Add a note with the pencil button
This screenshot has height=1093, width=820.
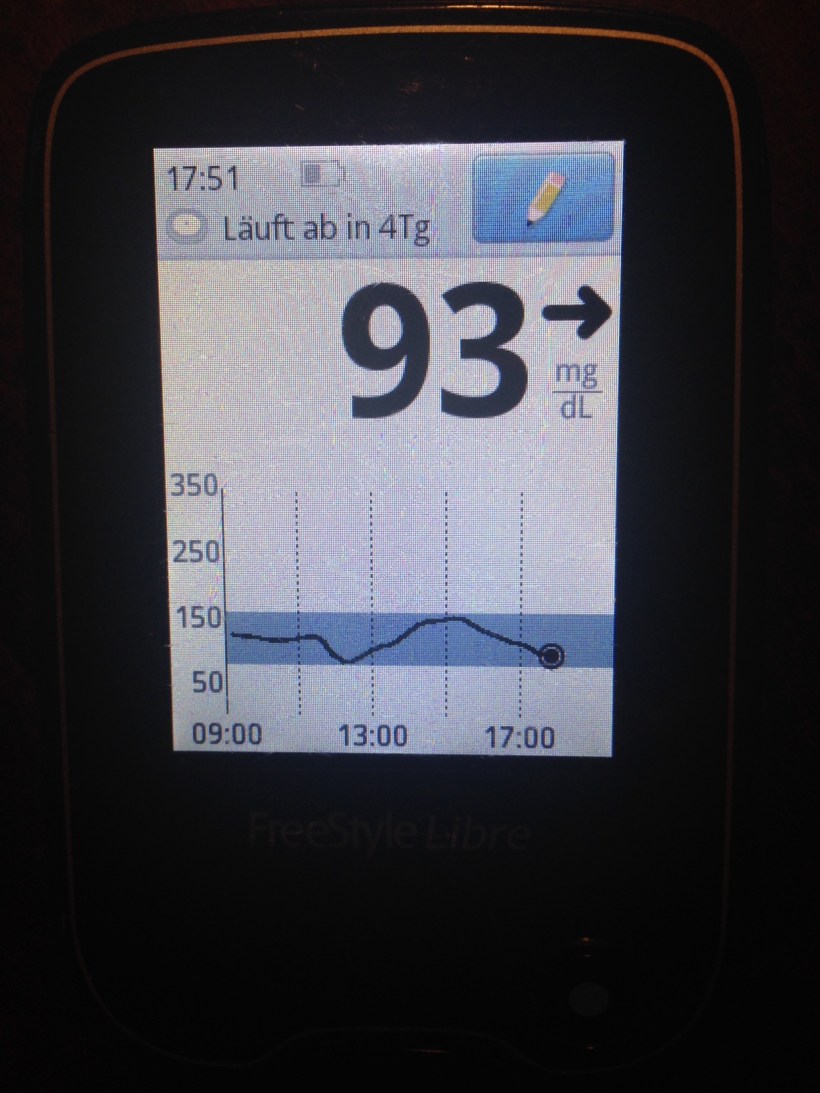click(543, 198)
